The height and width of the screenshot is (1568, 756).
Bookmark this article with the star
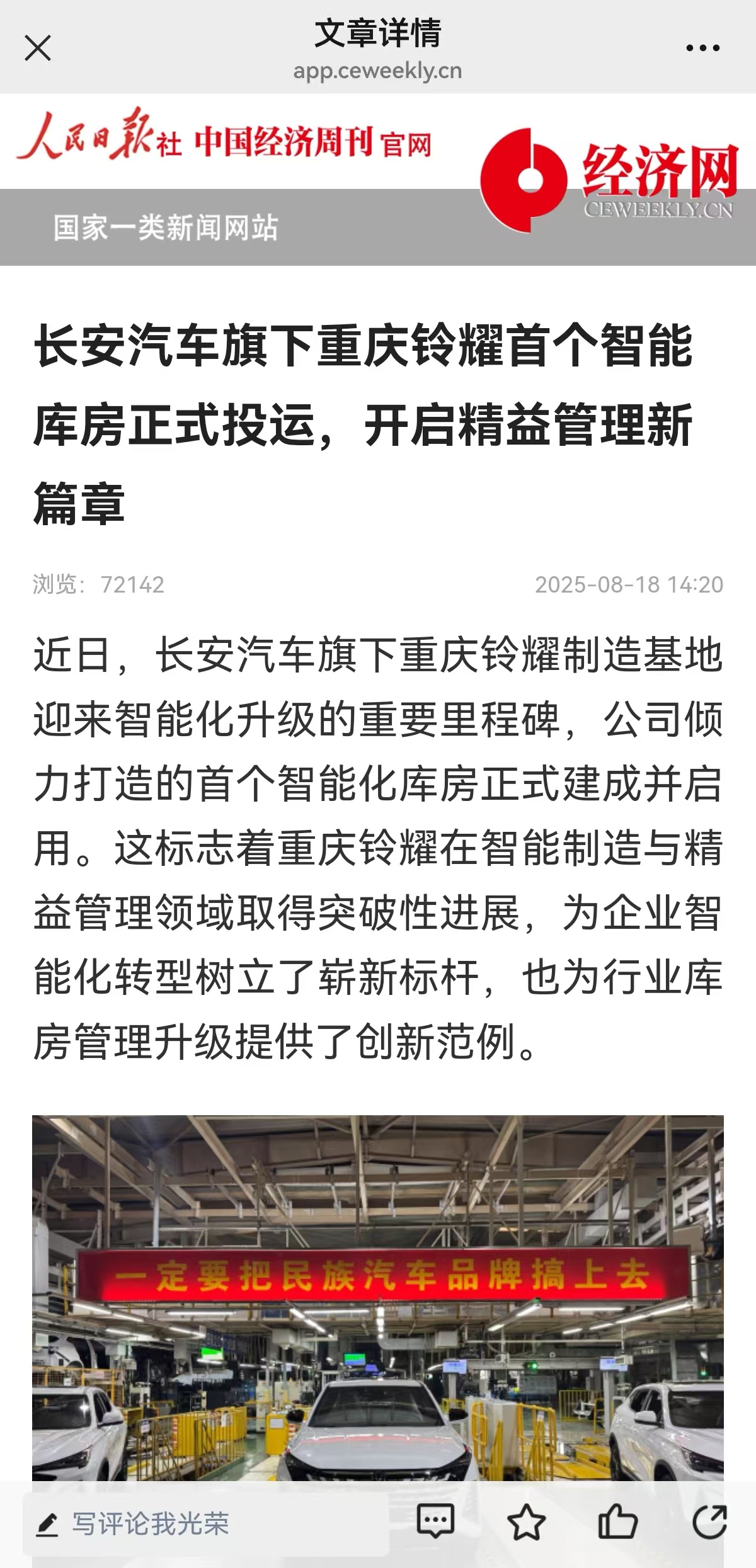(x=526, y=1522)
